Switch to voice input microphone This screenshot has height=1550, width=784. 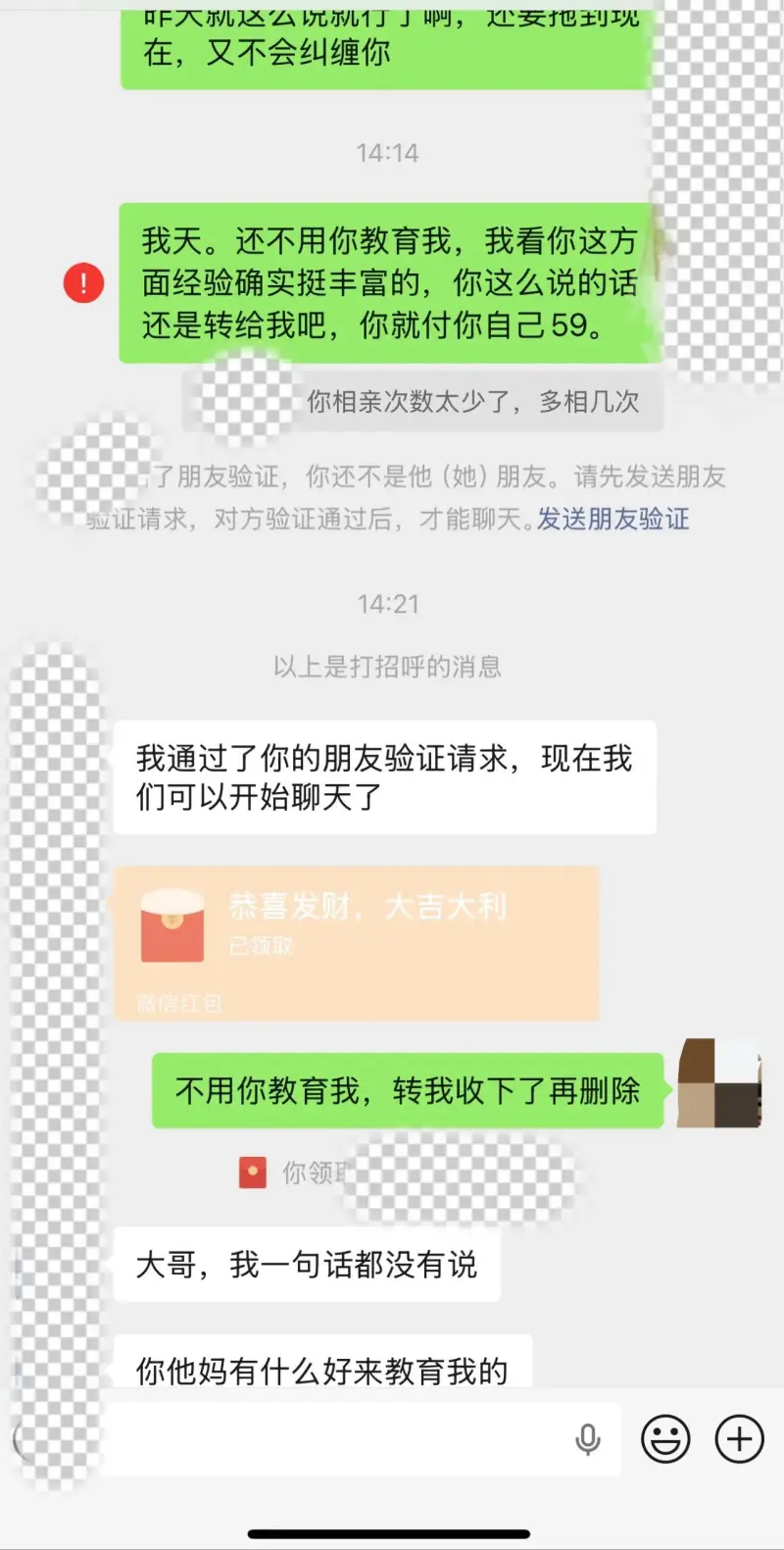point(588,1439)
